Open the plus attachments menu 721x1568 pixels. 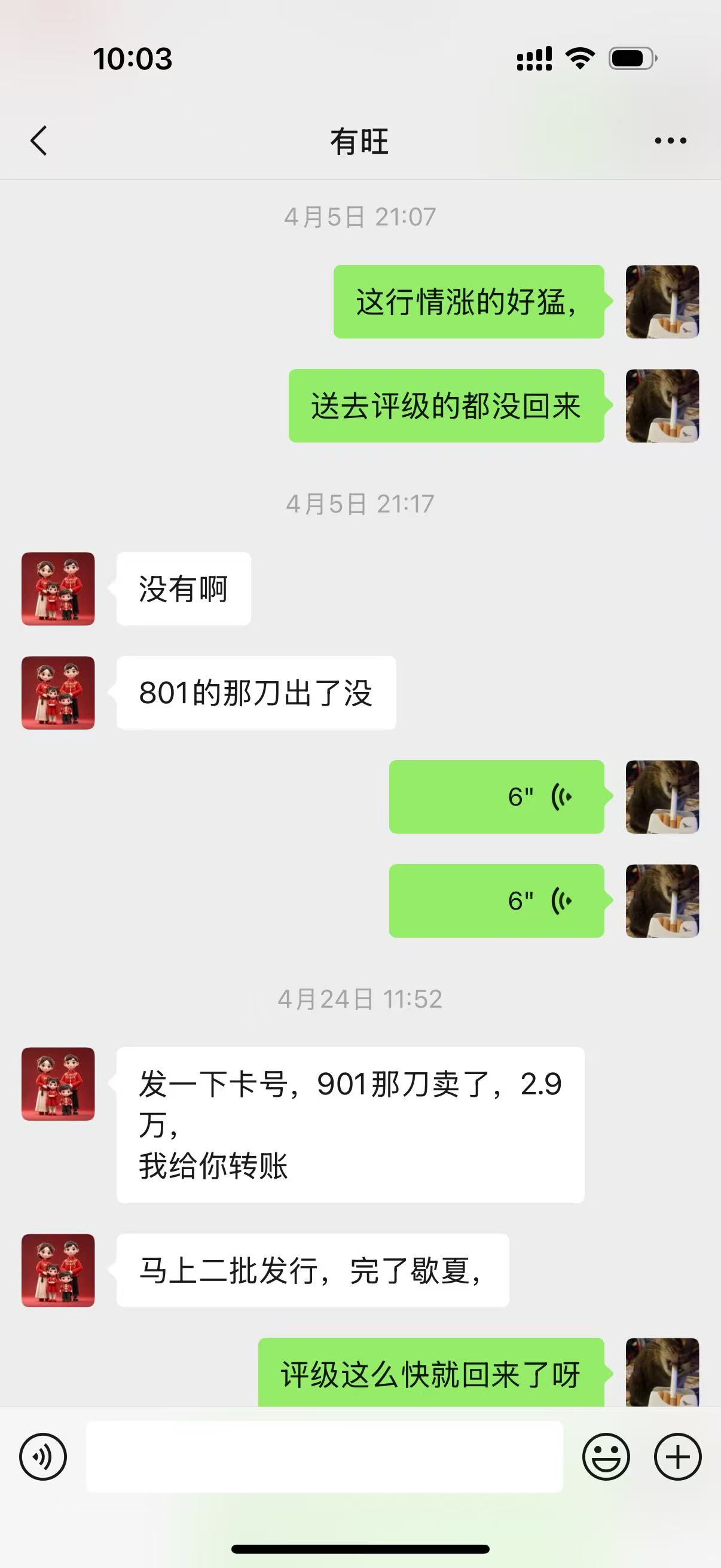point(677,1457)
